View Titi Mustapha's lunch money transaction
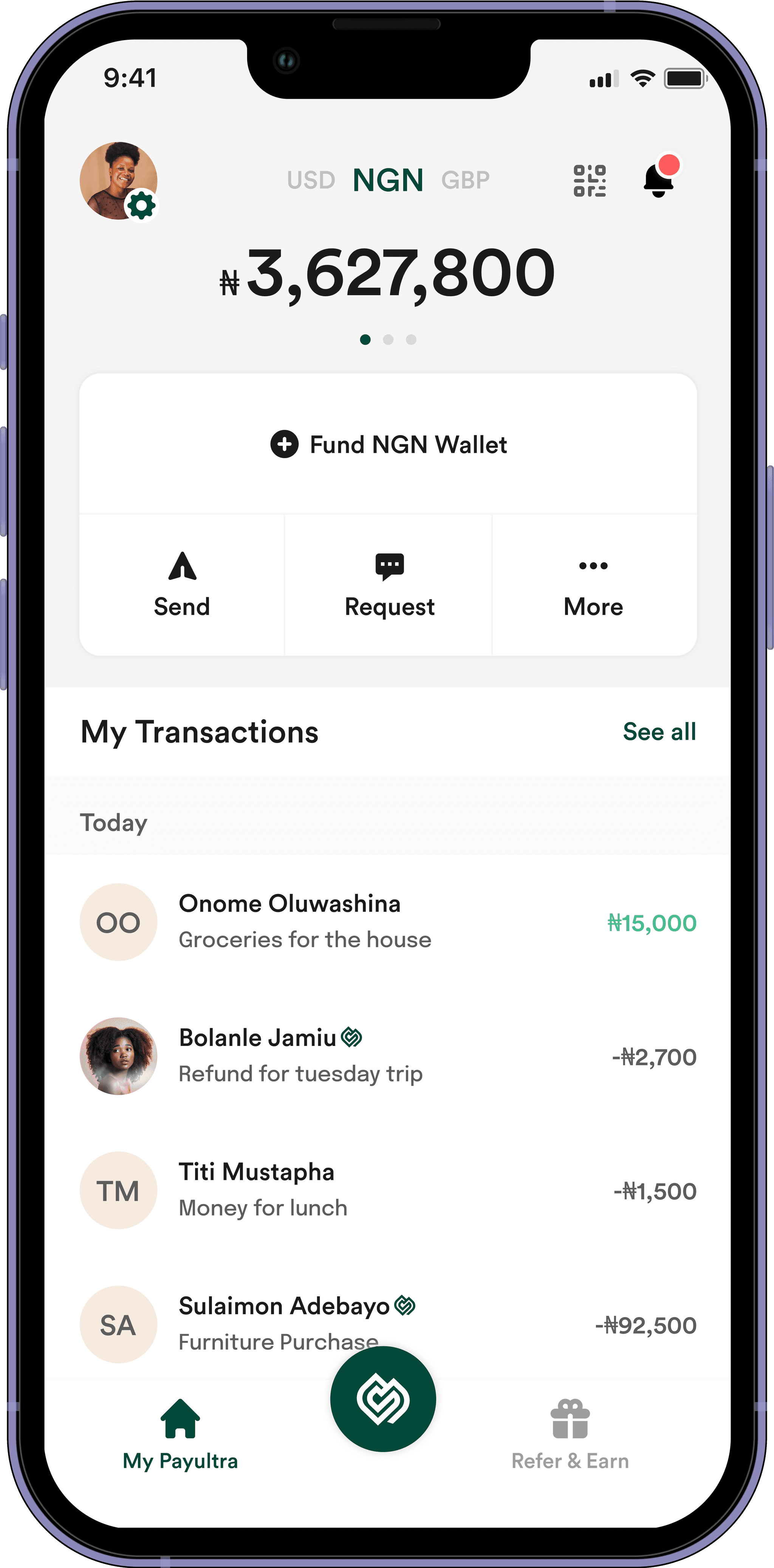This screenshot has width=774, height=1568. 388,1190
